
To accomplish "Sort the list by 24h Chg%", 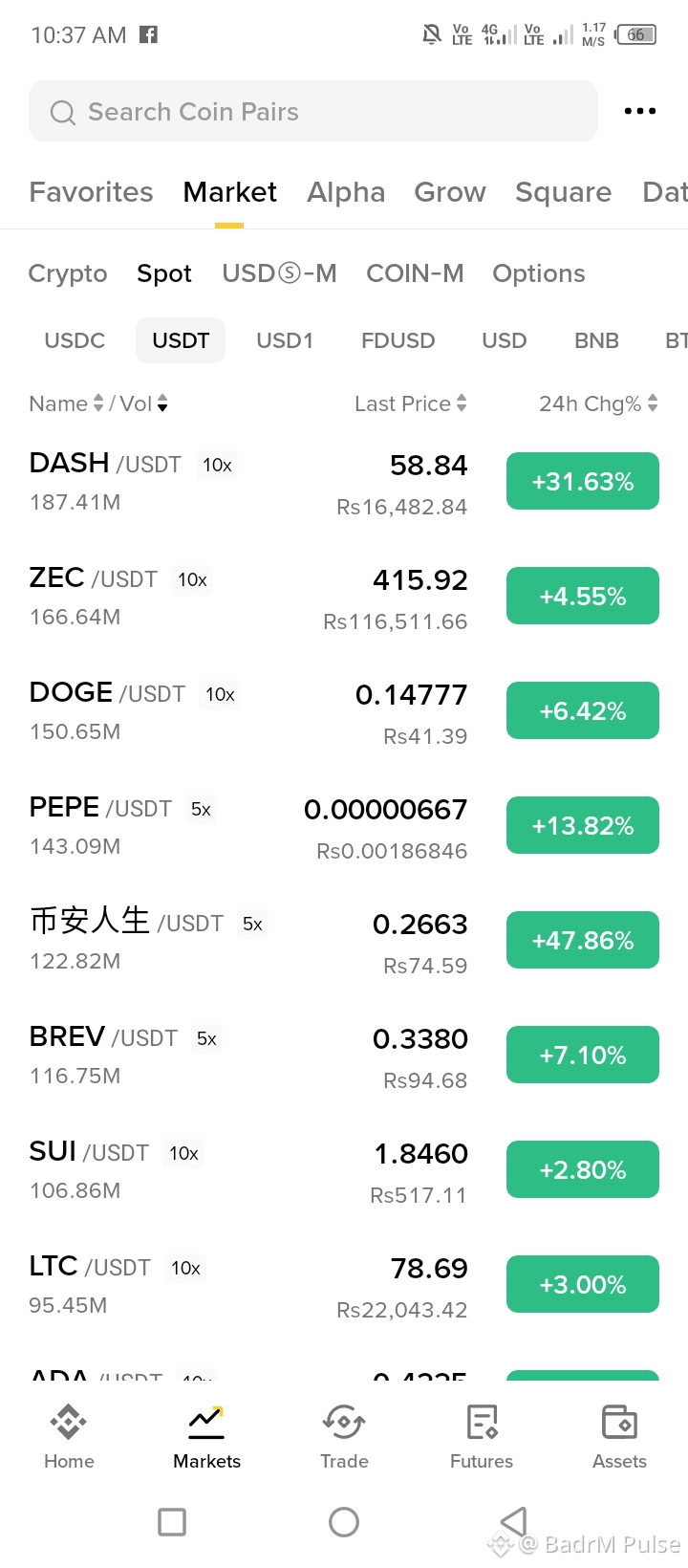I will [597, 403].
